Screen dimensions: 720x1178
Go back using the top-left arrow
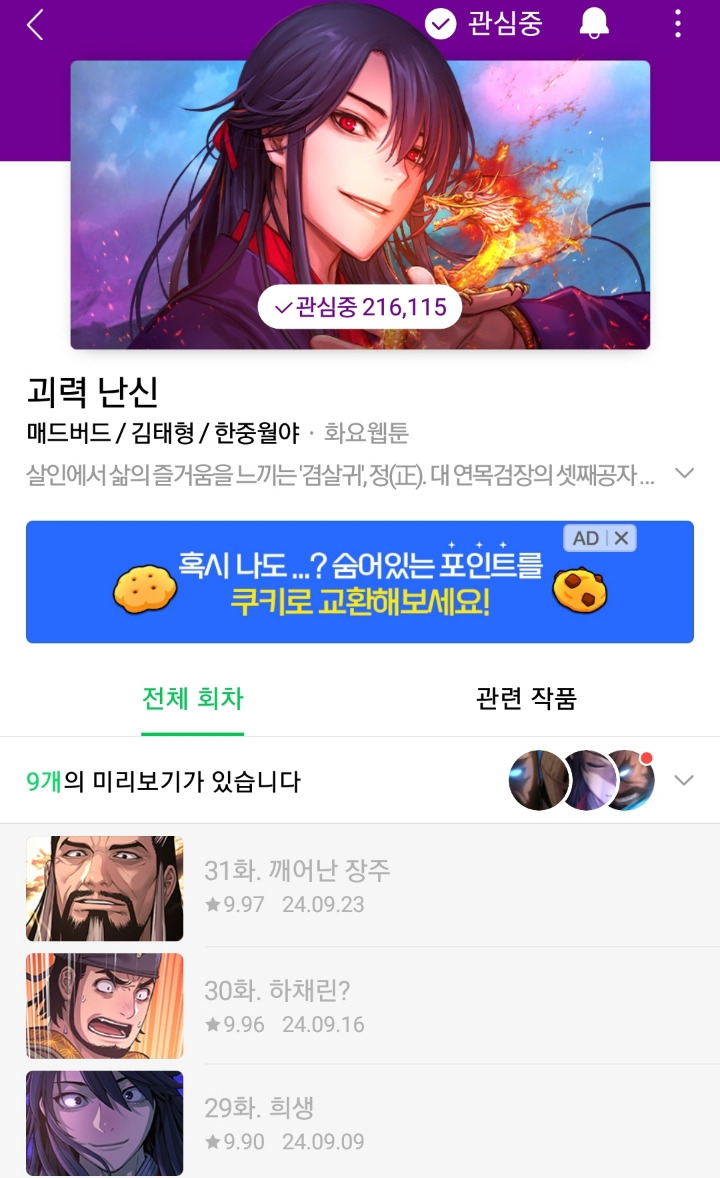(x=36, y=25)
